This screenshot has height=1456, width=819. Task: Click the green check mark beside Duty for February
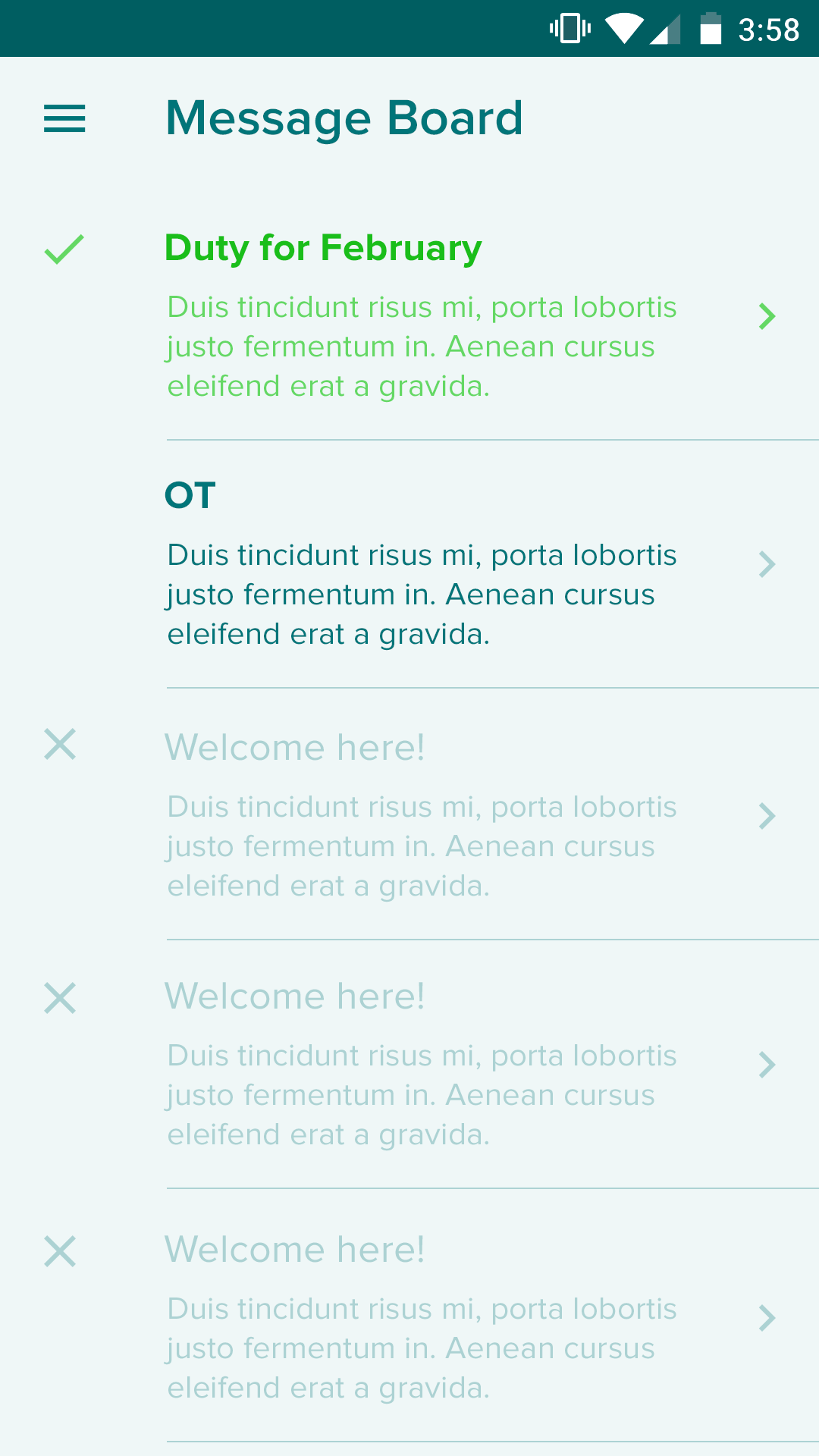pyautogui.click(x=63, y=250)
